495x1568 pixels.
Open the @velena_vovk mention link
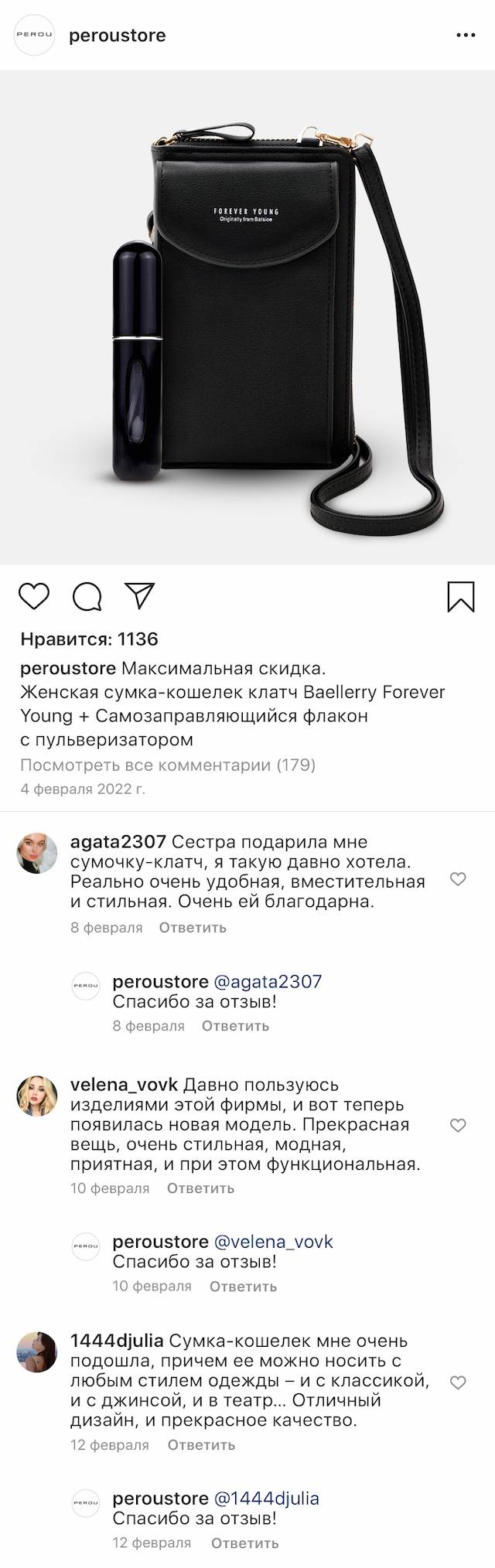[273, 1242]
